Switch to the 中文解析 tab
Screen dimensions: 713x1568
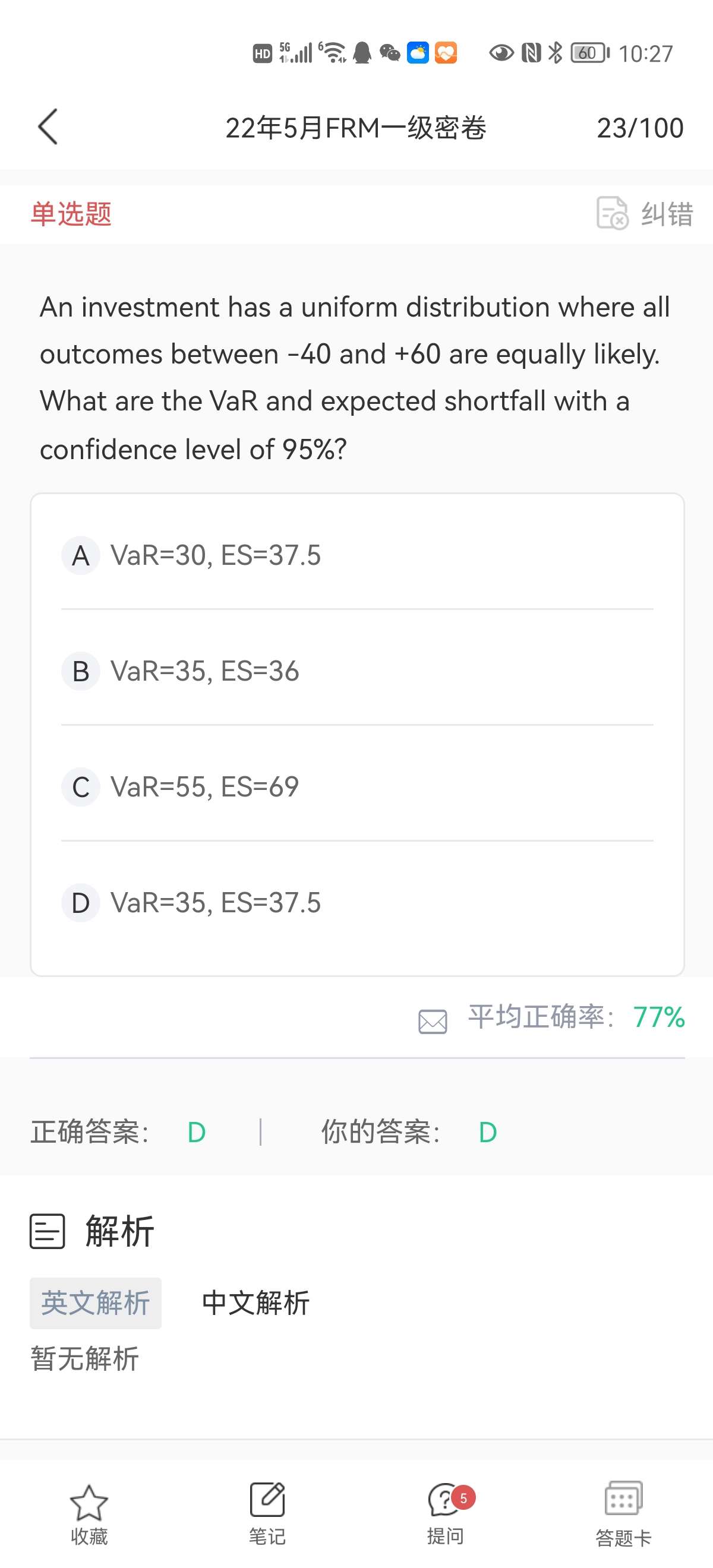[255, 1303]
